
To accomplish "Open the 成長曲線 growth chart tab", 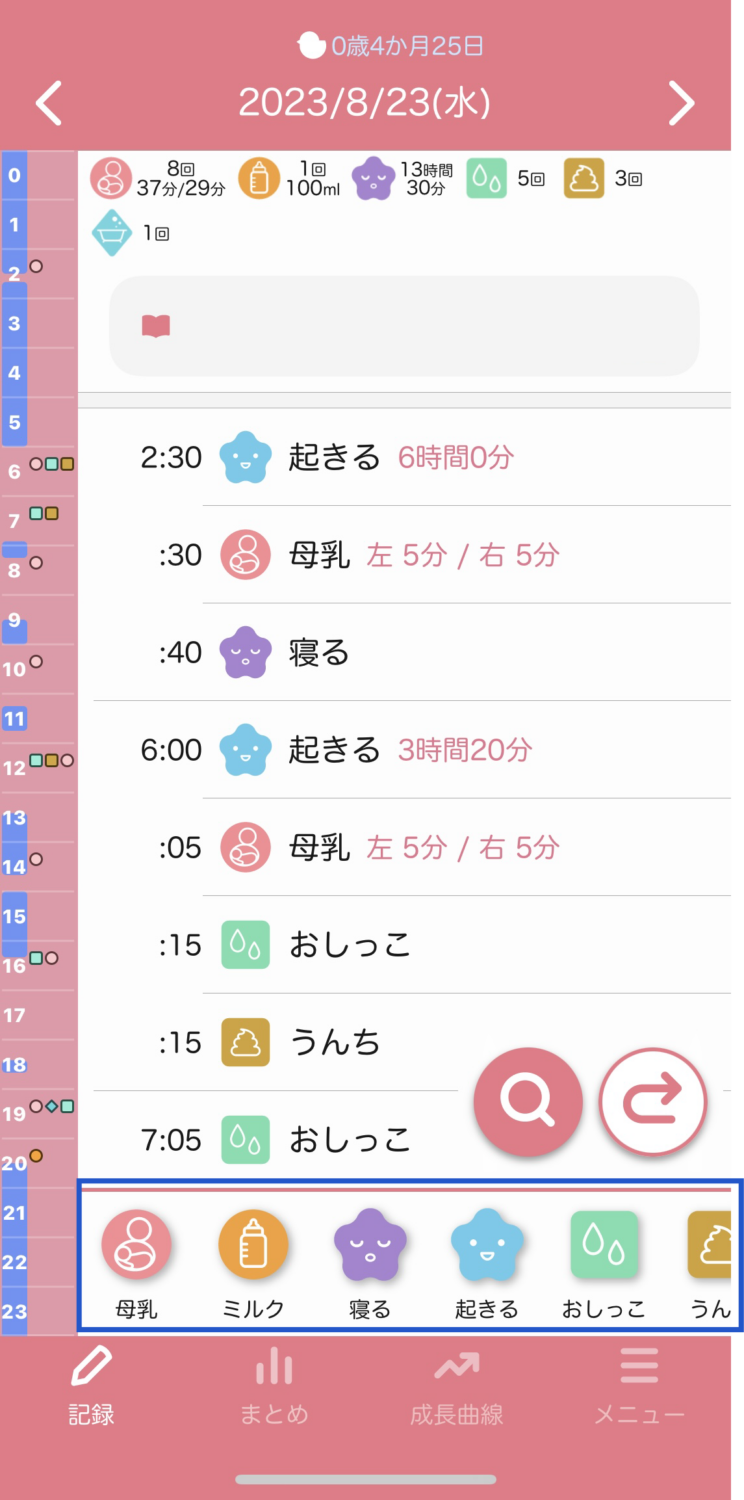I will coord(456,1388).
